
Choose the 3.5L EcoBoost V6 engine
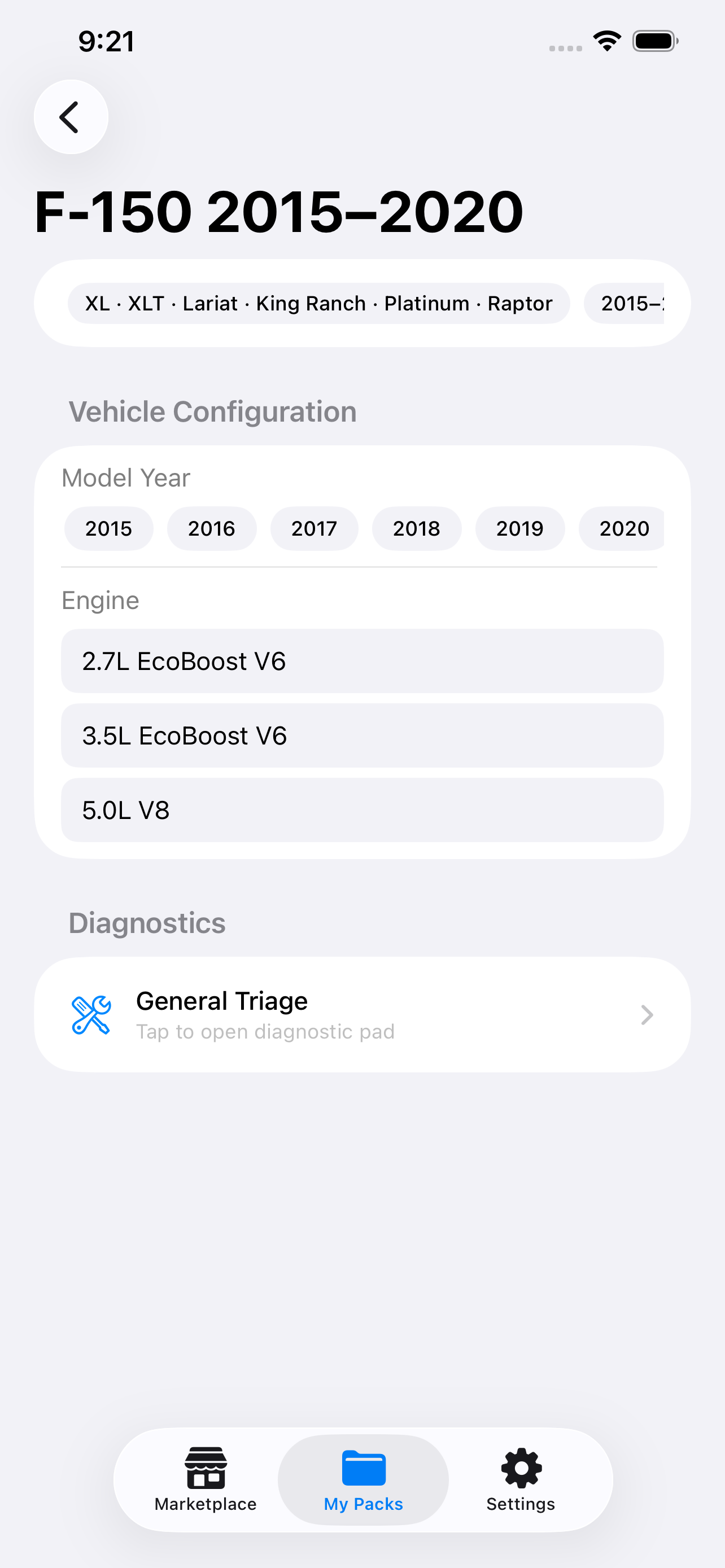363,735
